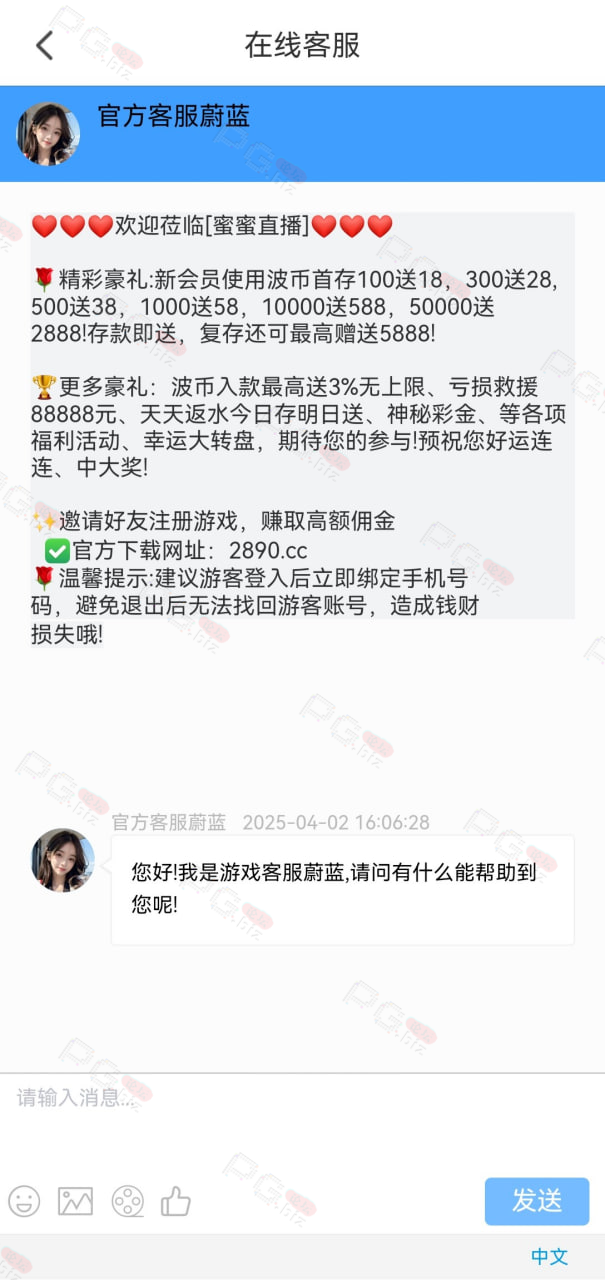Attach an image to the chat

(75, 1201)
